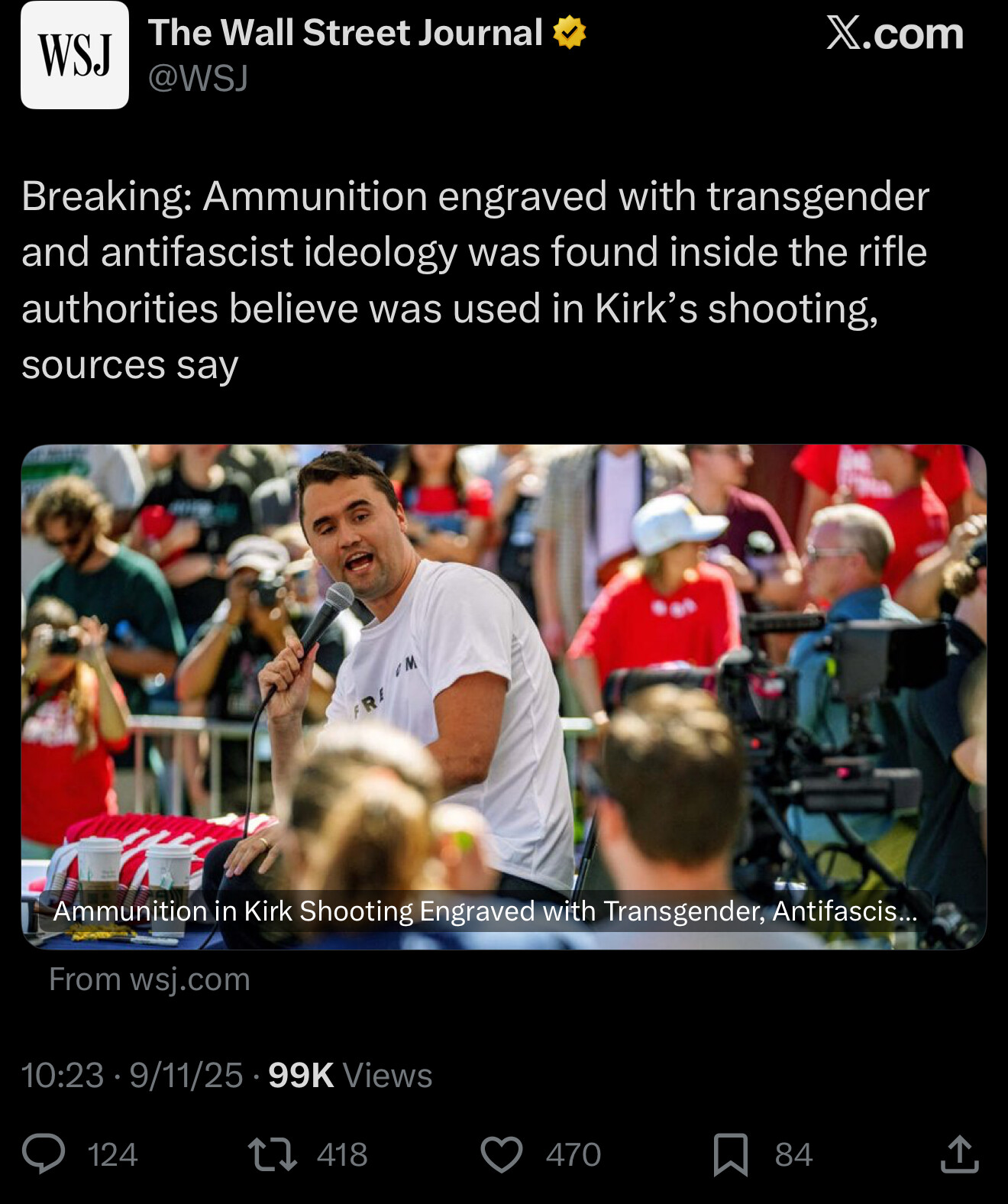1008x1204 pixels.
Task: Share the post via the share icon
Action: pyautogui.click(x=959, y=1154)
